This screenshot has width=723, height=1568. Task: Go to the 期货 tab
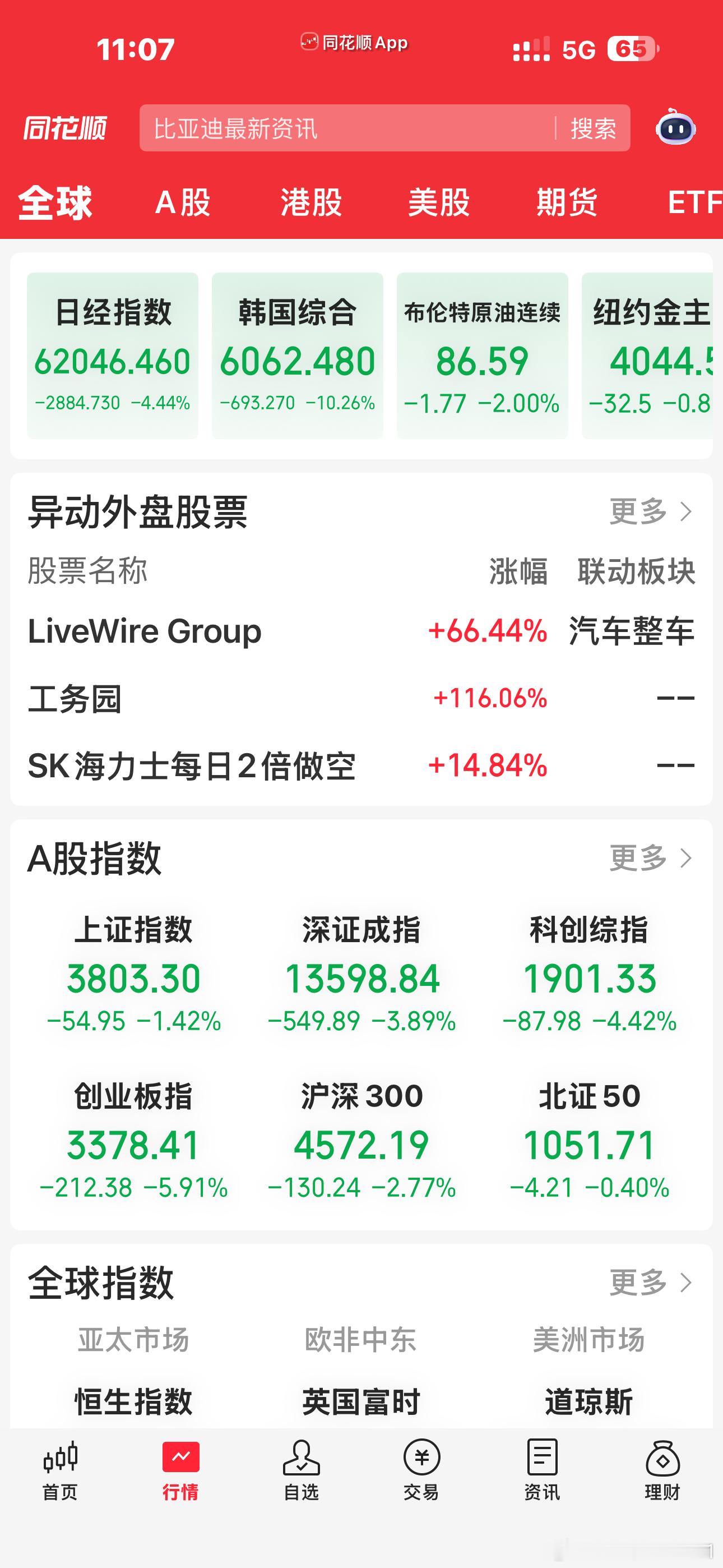click(x=567, y=202)
